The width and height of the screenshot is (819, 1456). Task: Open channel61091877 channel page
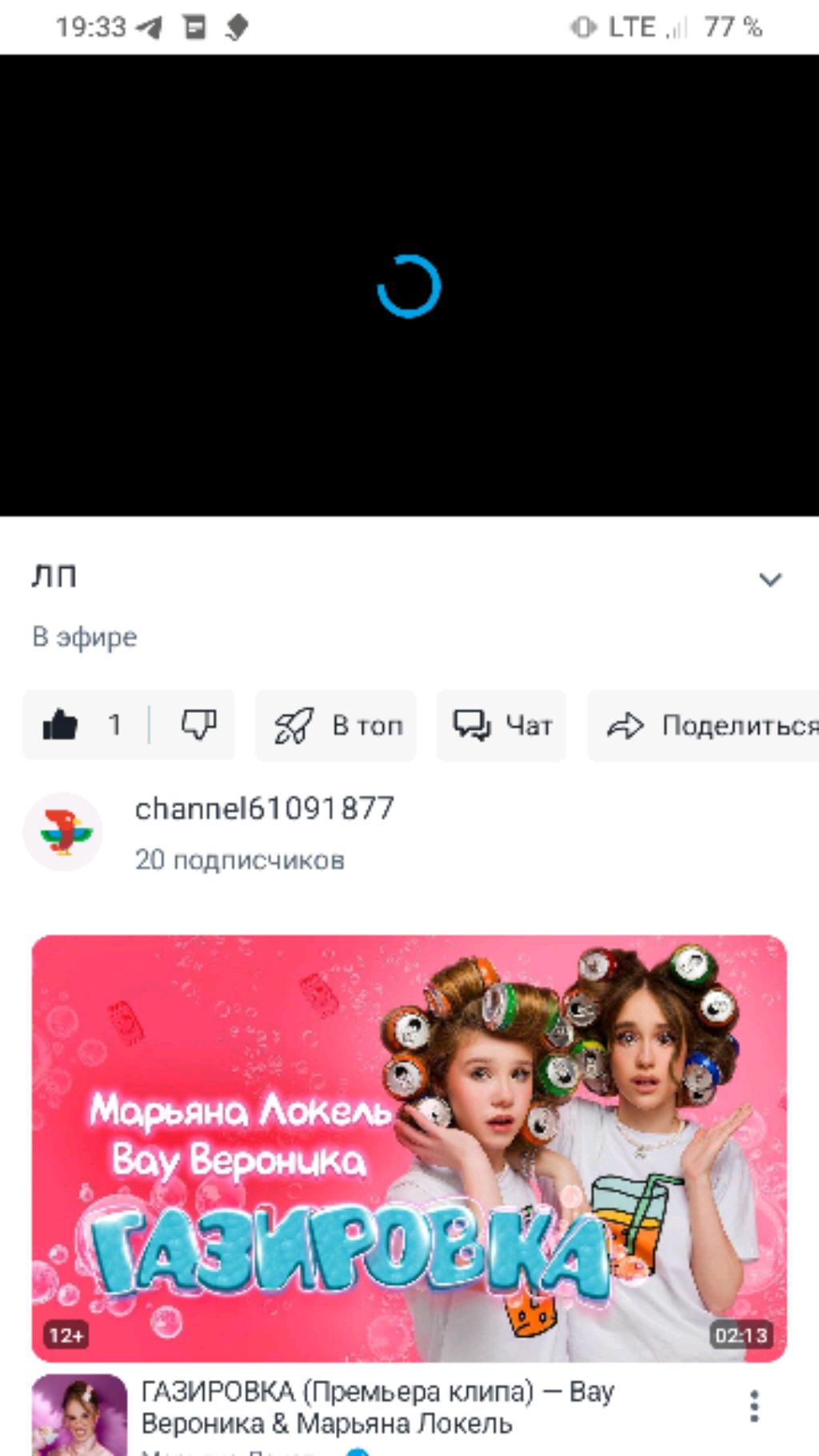[264, 809]
